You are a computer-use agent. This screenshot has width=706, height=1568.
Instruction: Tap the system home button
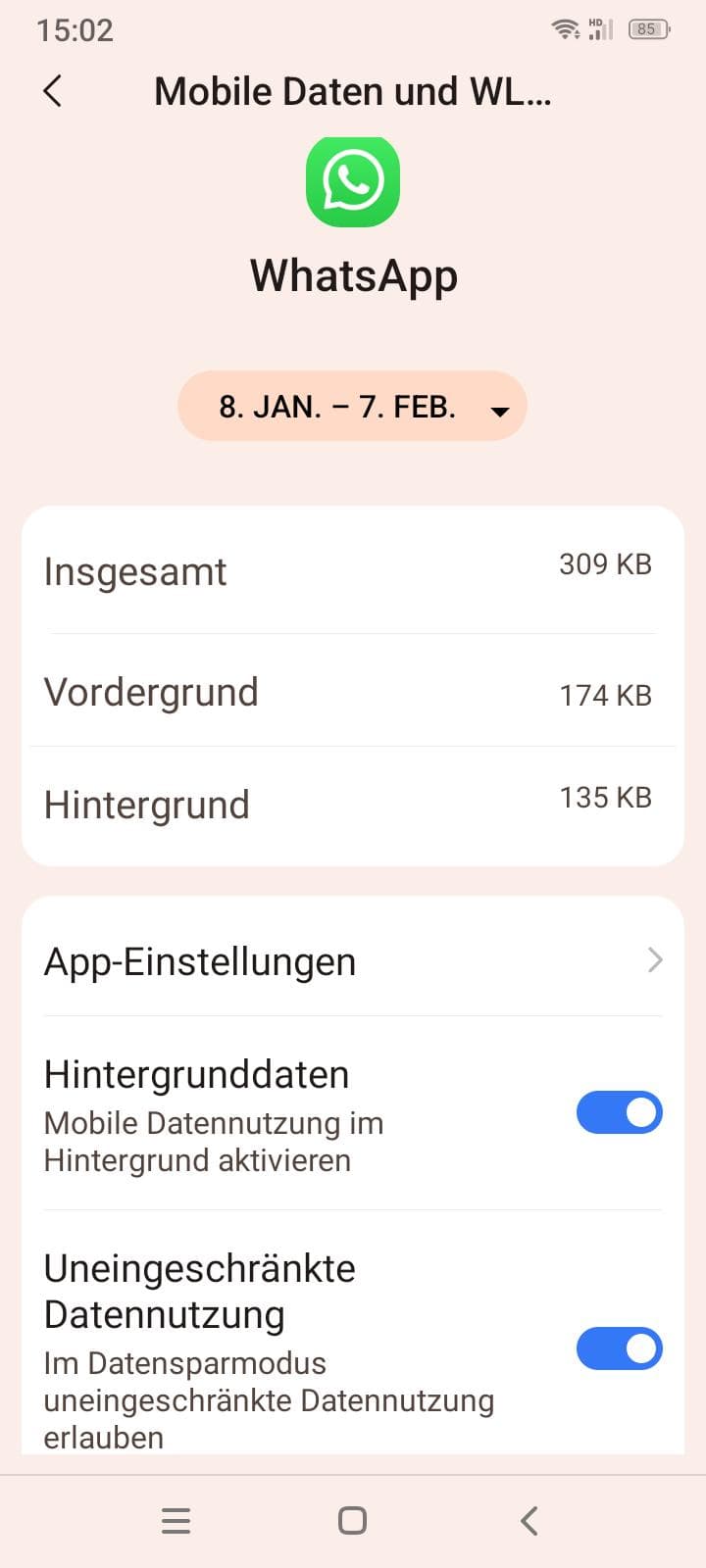(x=352, y=1521)
